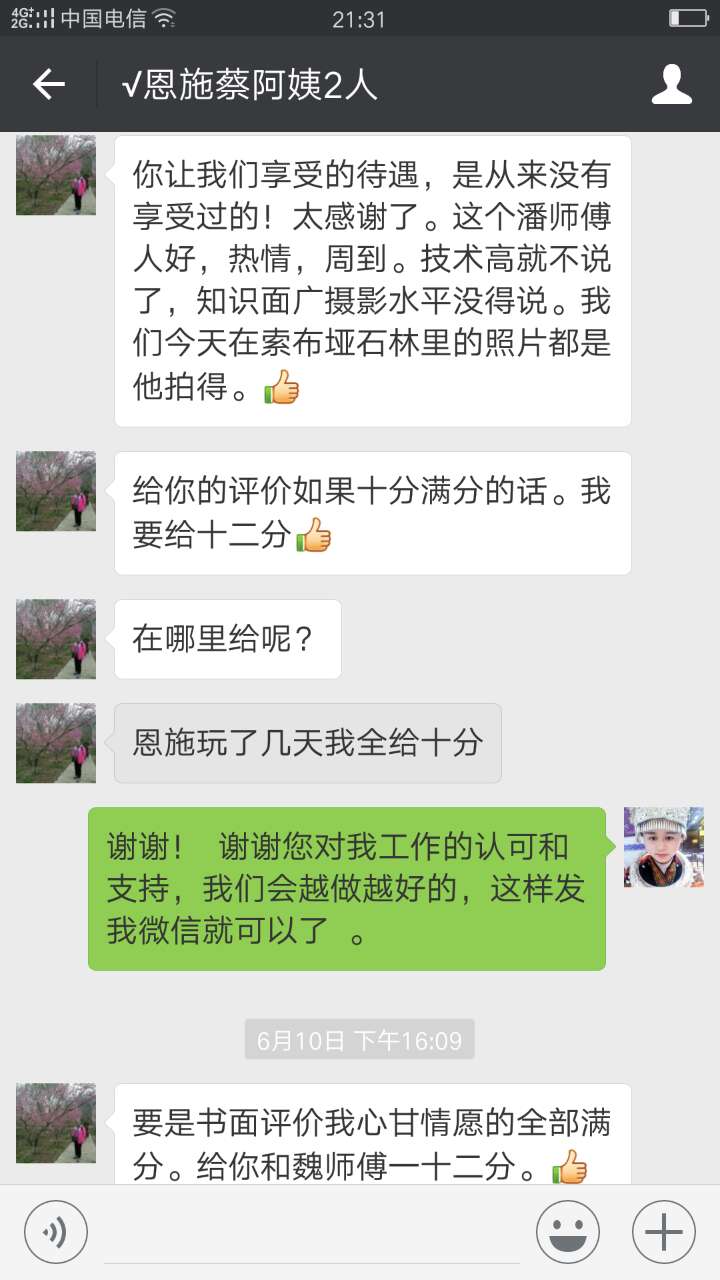Screen dimensions: 720x1280
Task: Switch to voice message input
Action: click(56, 1231)
